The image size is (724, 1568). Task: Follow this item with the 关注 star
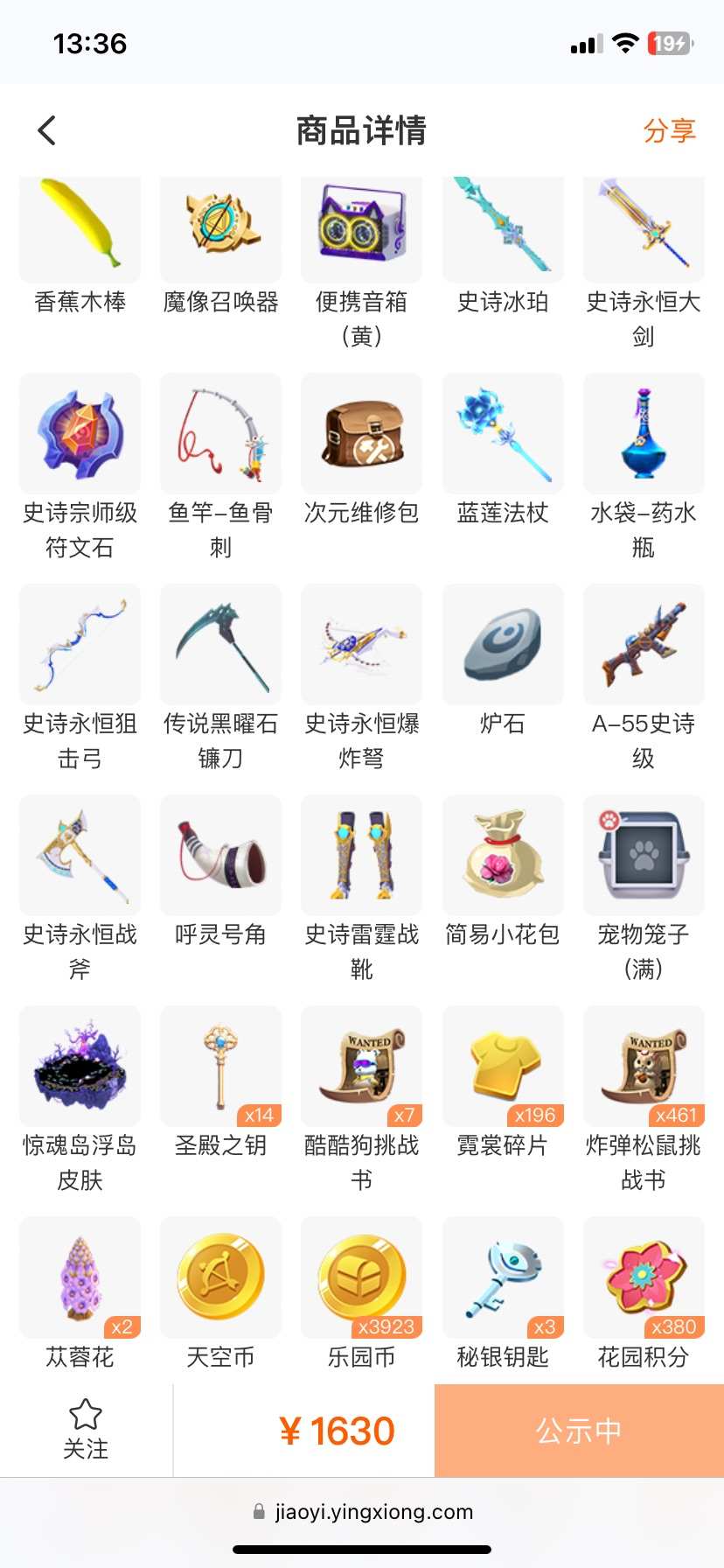click(x=86, y=1431)
